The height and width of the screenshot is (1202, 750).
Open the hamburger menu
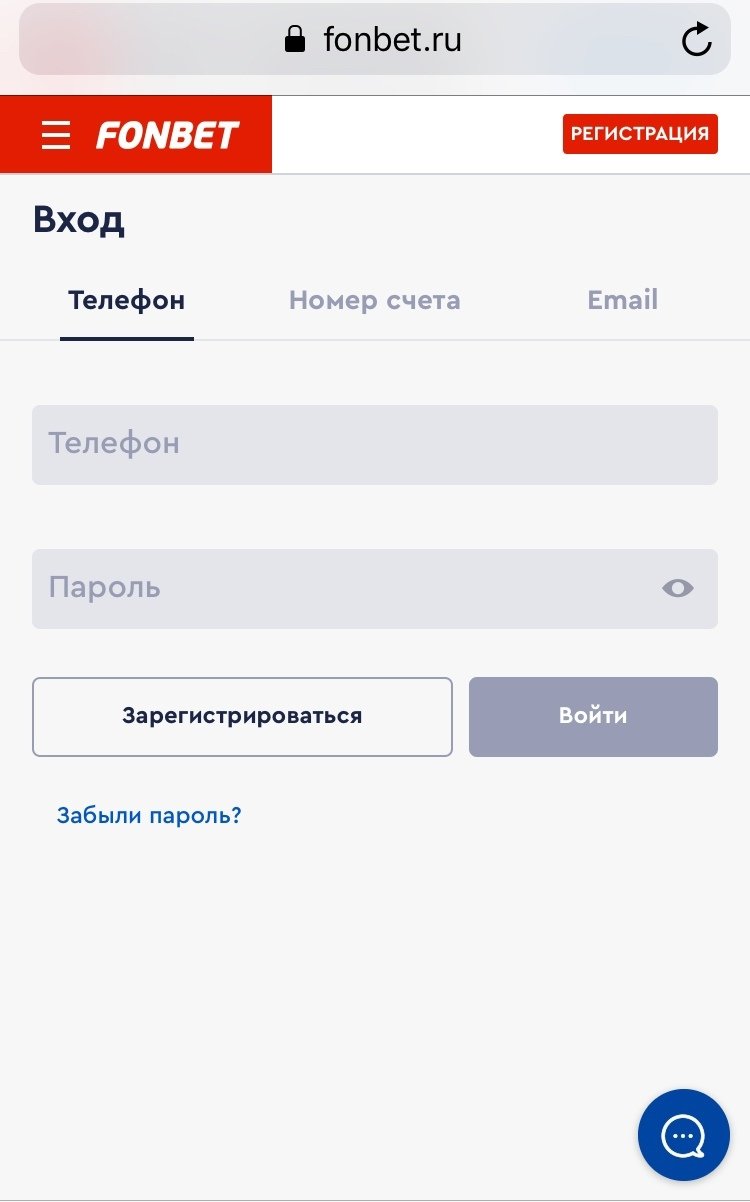pyautogui.click(x=56, y=135)
